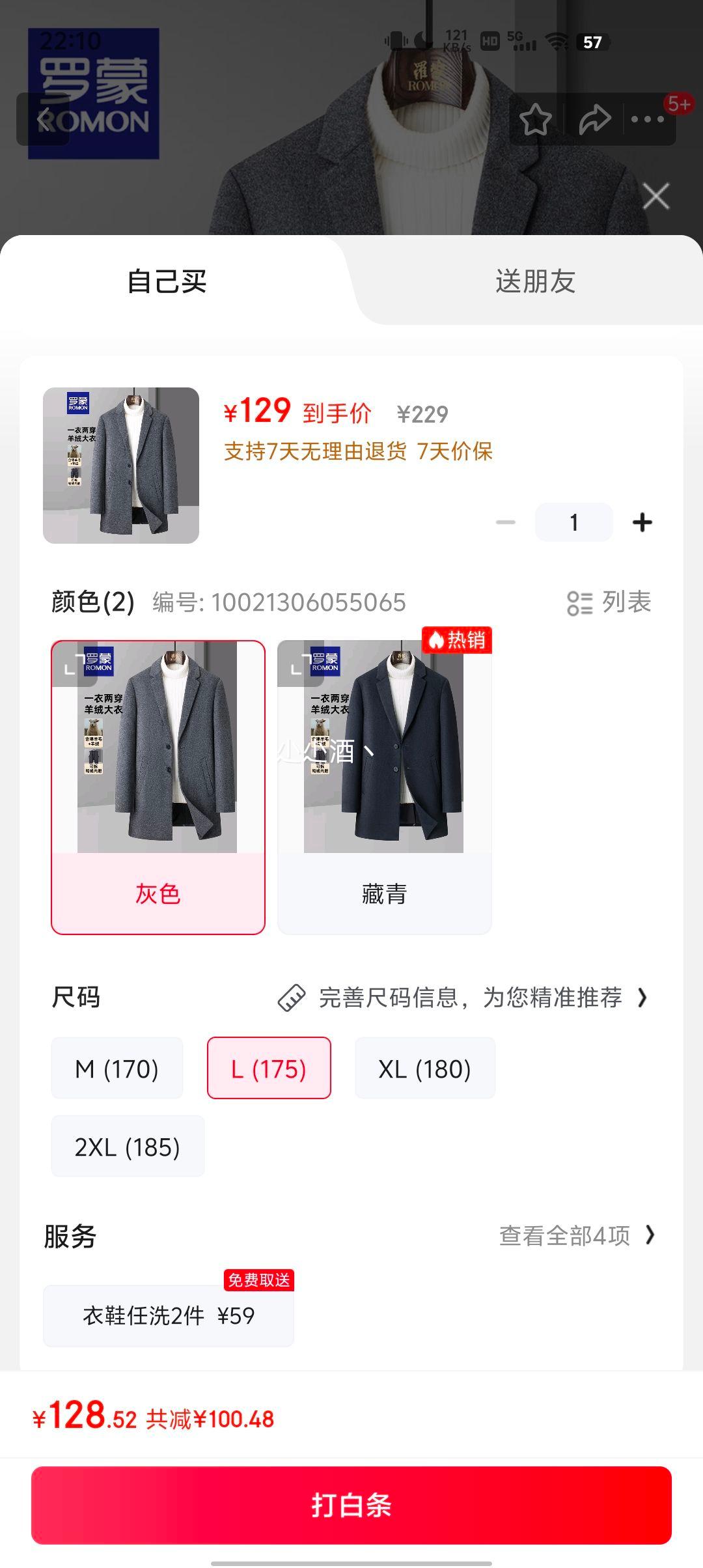Screen dimensions: 703x1568
Task: Select size 2XL (185)
Action: click(128, 1147)
